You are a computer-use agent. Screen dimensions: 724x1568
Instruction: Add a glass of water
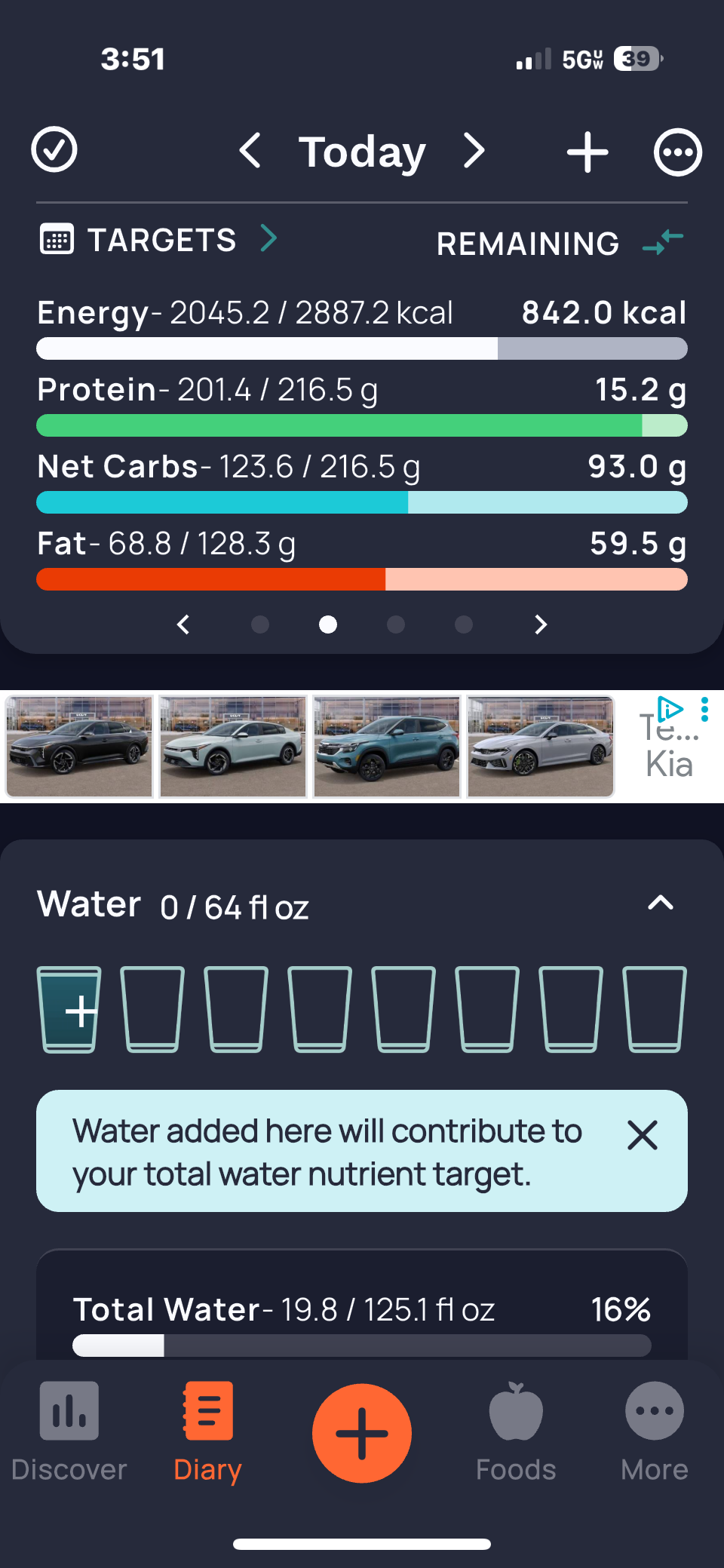pyautogui.click(x=69, y=1010)
